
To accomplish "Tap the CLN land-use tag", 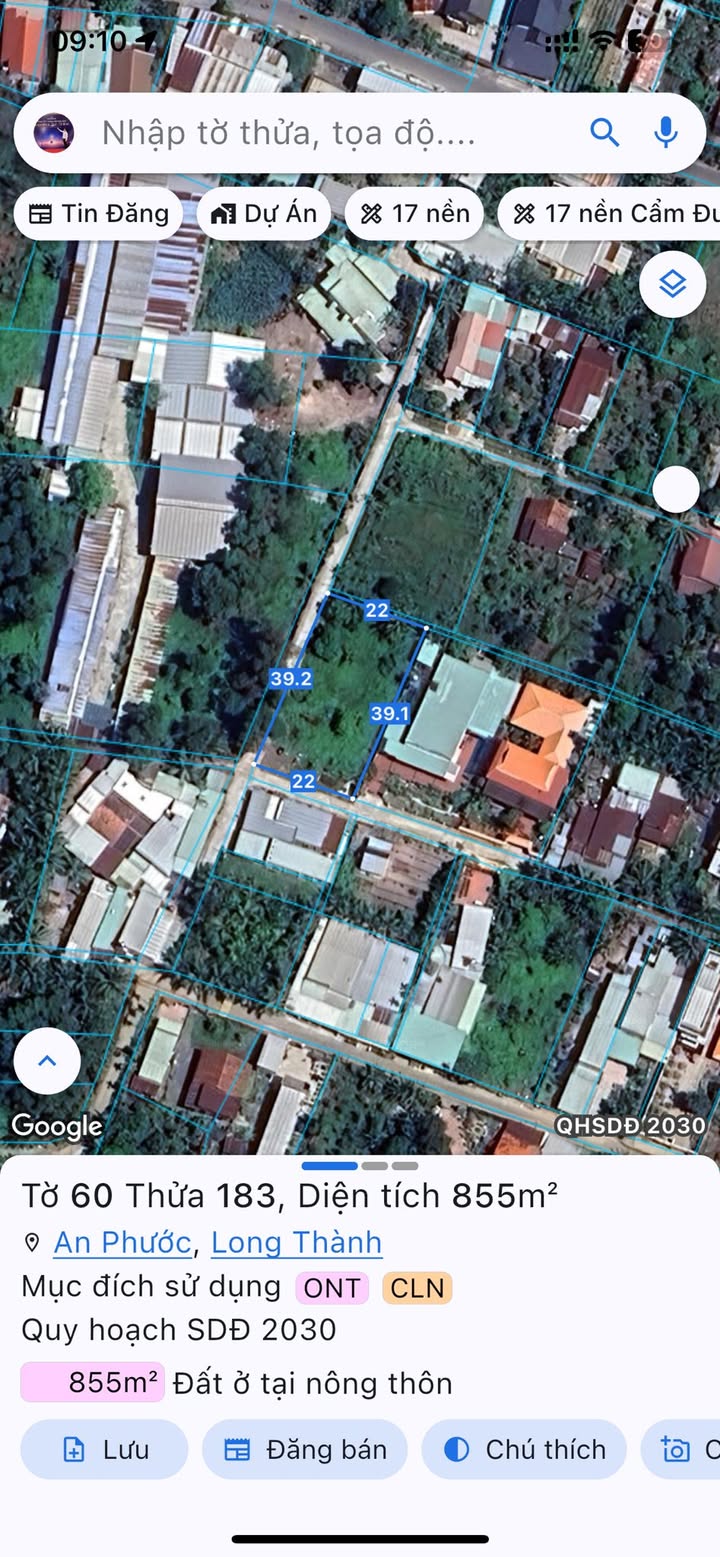I will pyautogui.click(x=417, y=1287).
